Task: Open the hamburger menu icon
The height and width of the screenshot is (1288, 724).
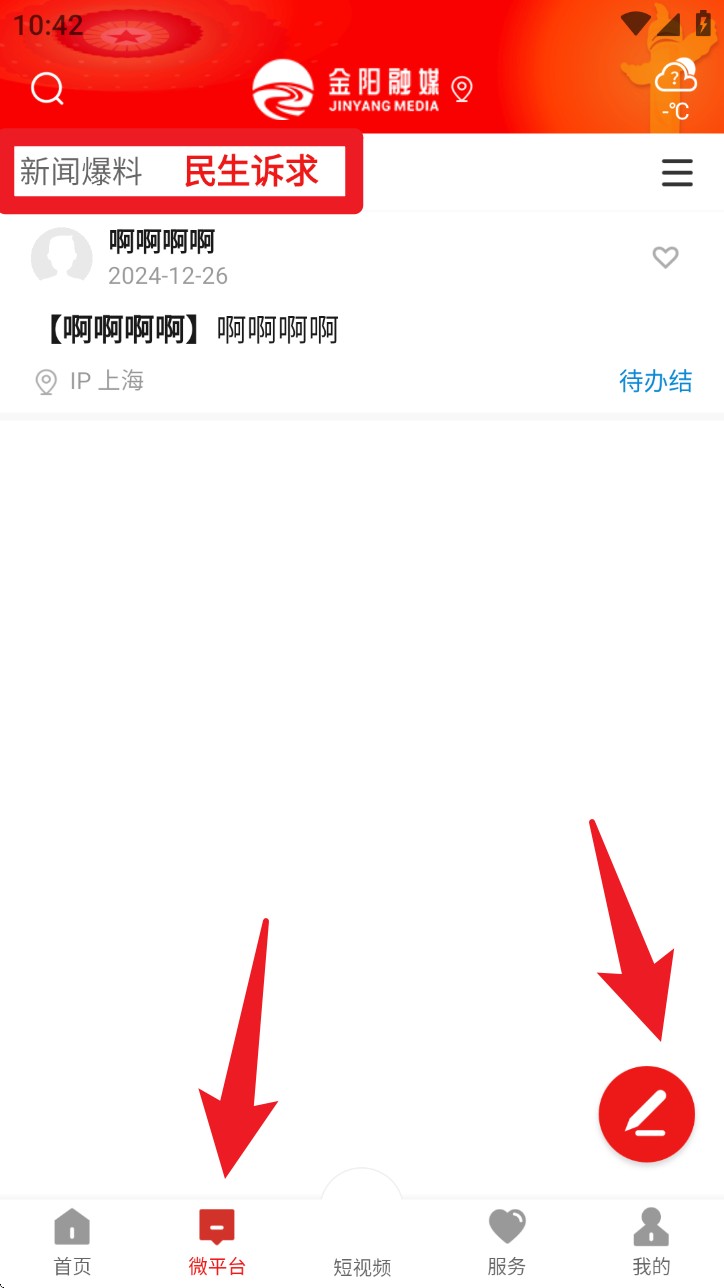Action: pos(677,173)
